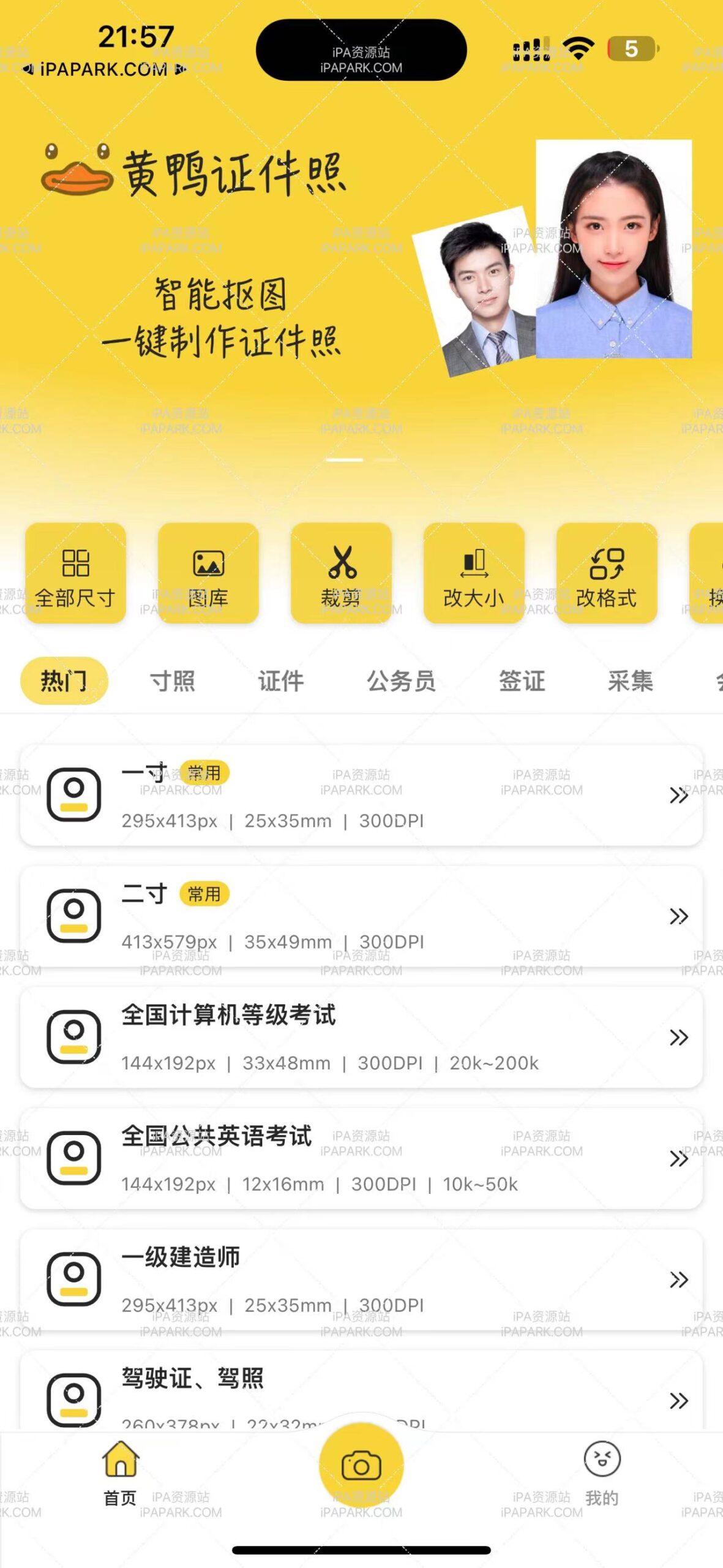Open the 驾驶证、驾照 photo option
Image resolution: width=723 pixels, height=1568 pixels.
[x=678, y=1401]
